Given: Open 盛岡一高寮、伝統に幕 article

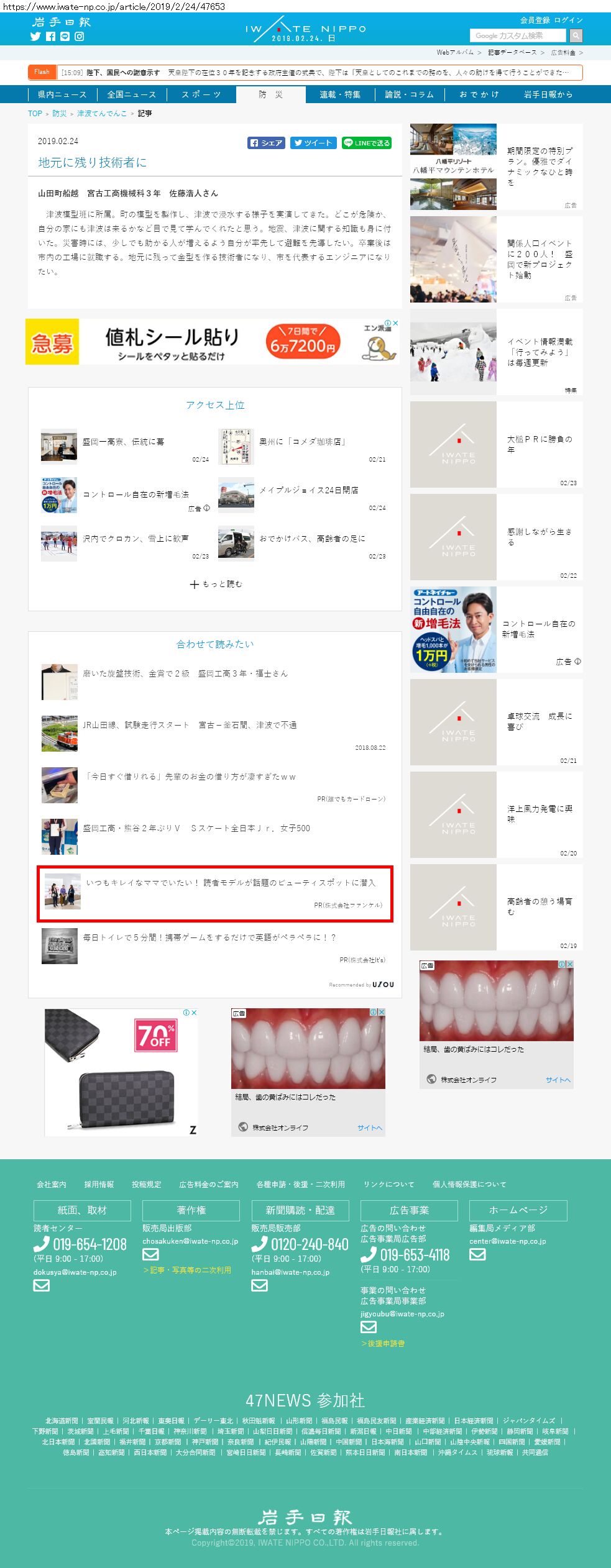Looking at the screenshot, I should (x=123, y=442).
